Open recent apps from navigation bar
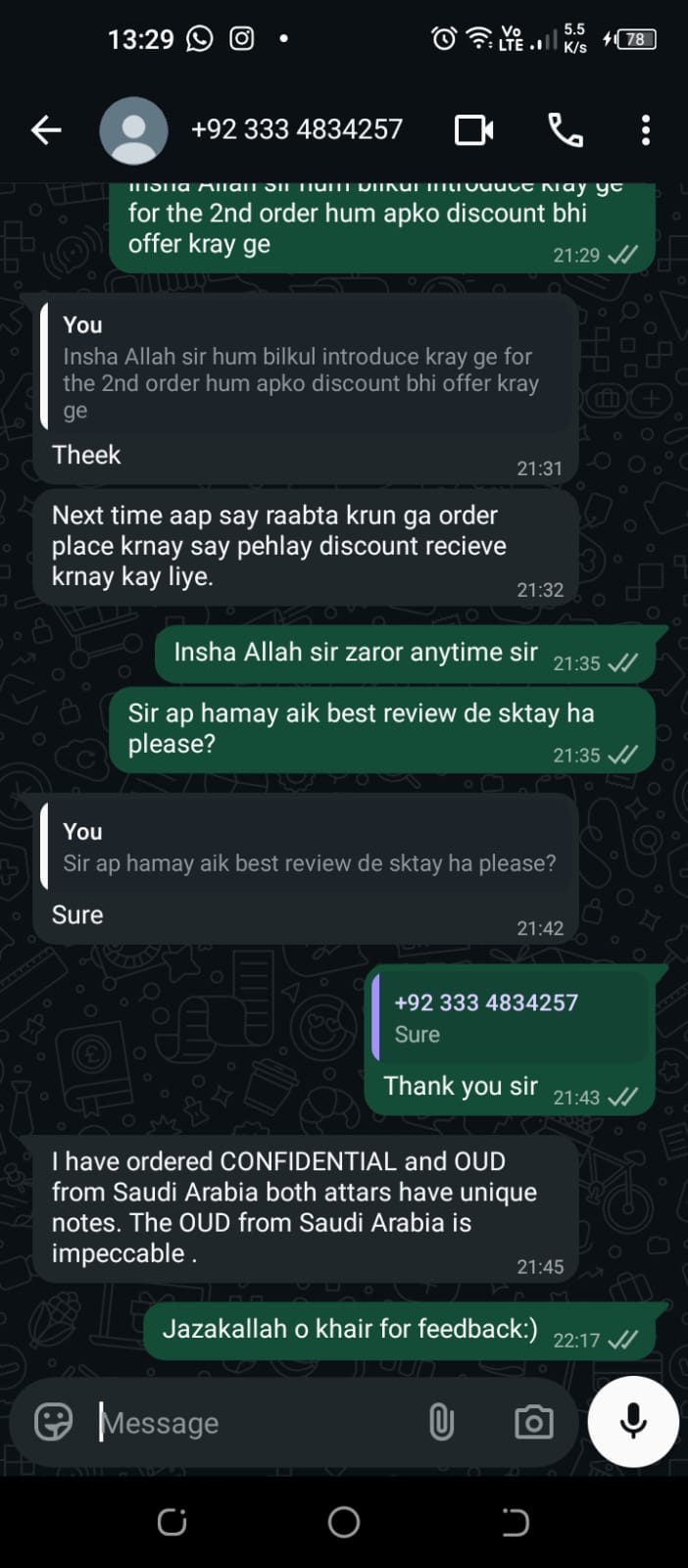Viewport: 688px width, 1568px height. [172, 1521]
